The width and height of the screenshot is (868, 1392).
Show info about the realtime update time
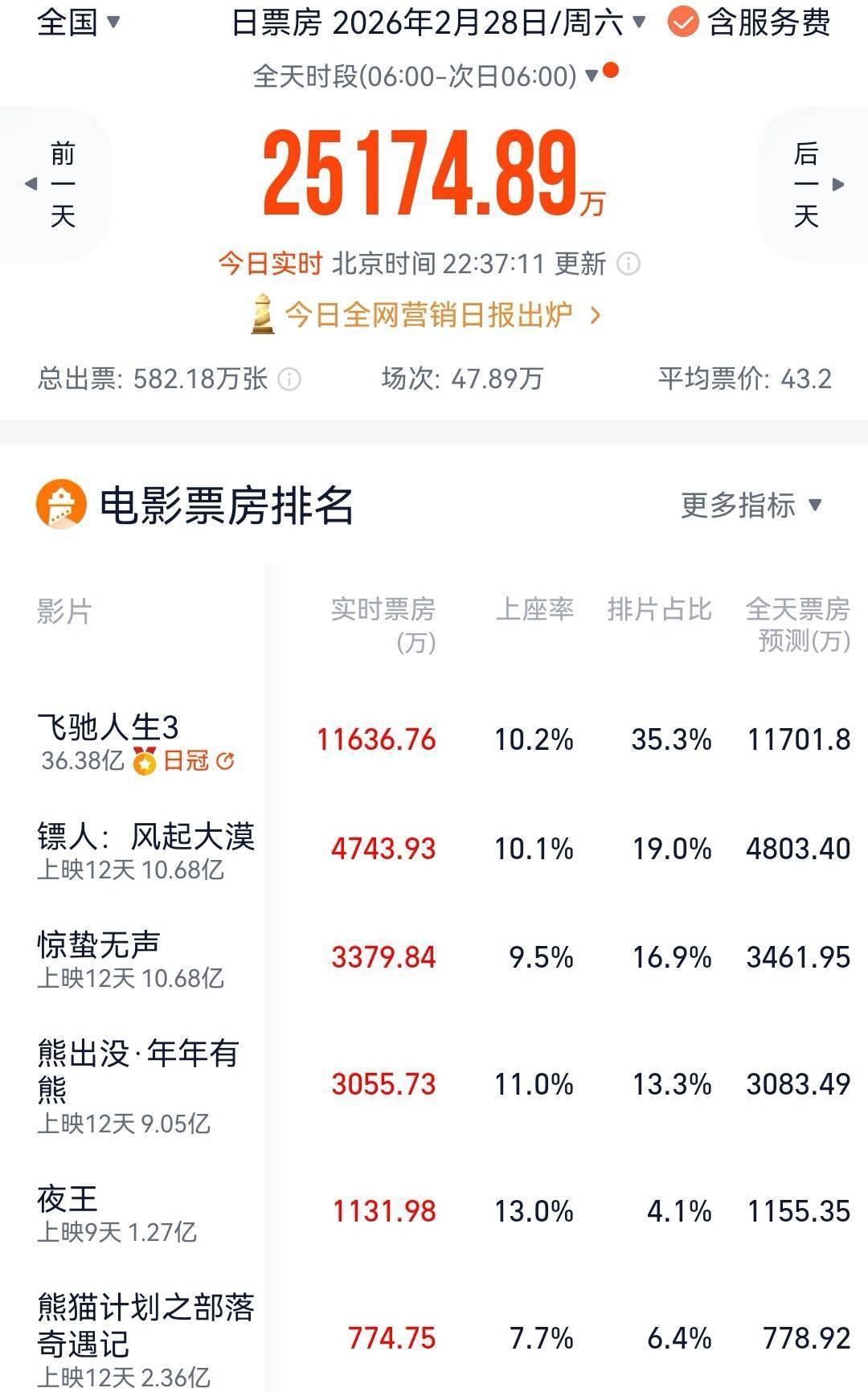click(x=628, y=264)
